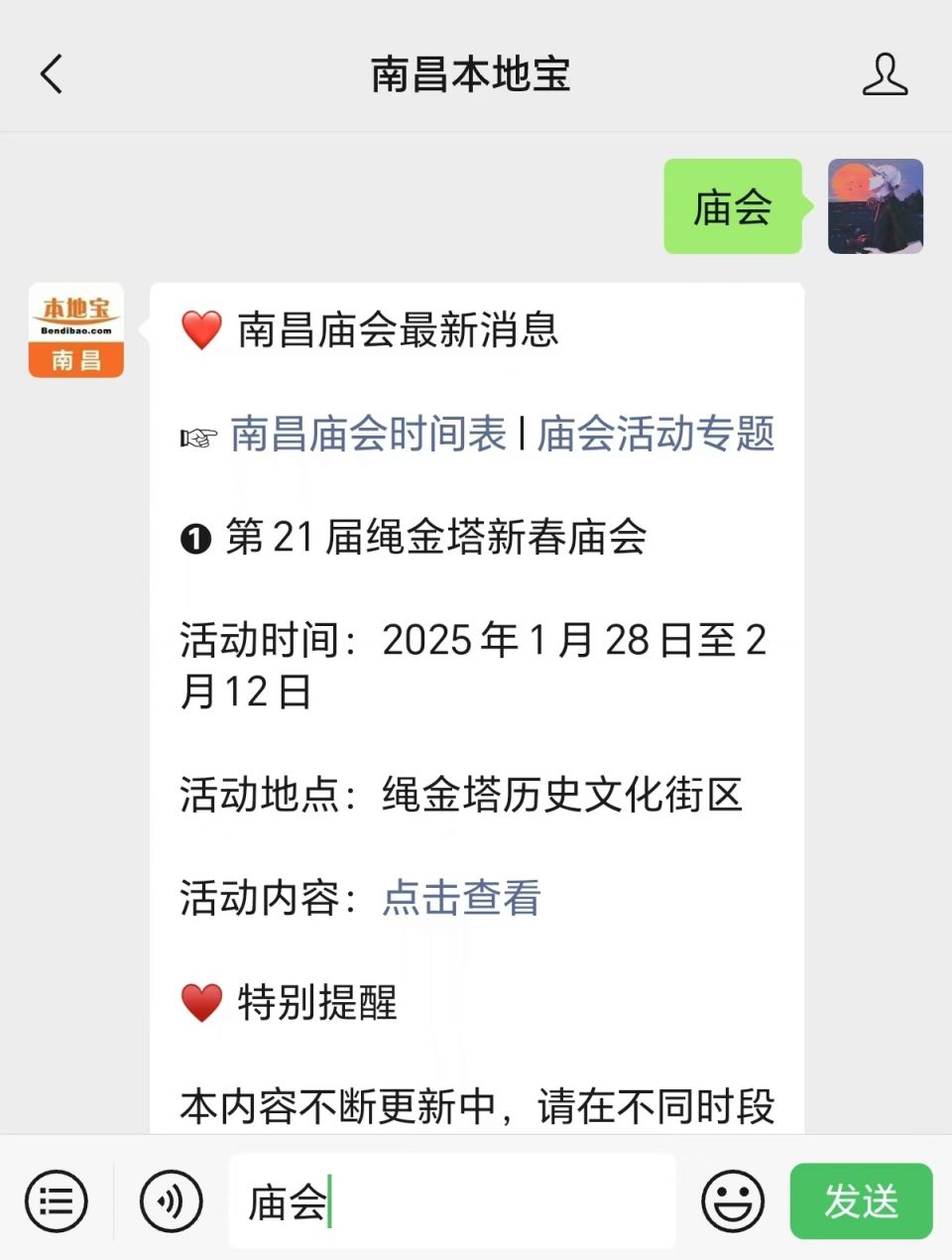Screen dimensions: 952x1260
Task: Open the emoji picker
Action: click(x=733, y=1201)
